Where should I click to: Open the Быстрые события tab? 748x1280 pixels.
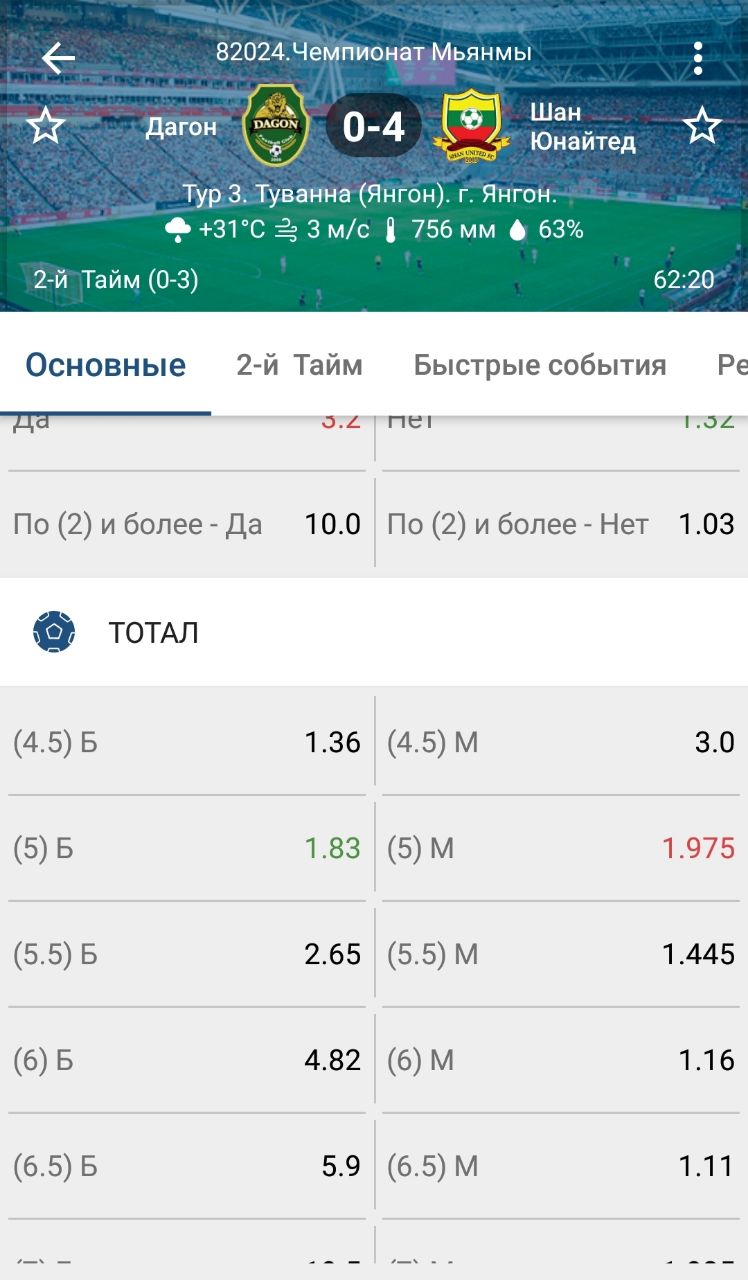pyautogui.click(x=540, y=365)
